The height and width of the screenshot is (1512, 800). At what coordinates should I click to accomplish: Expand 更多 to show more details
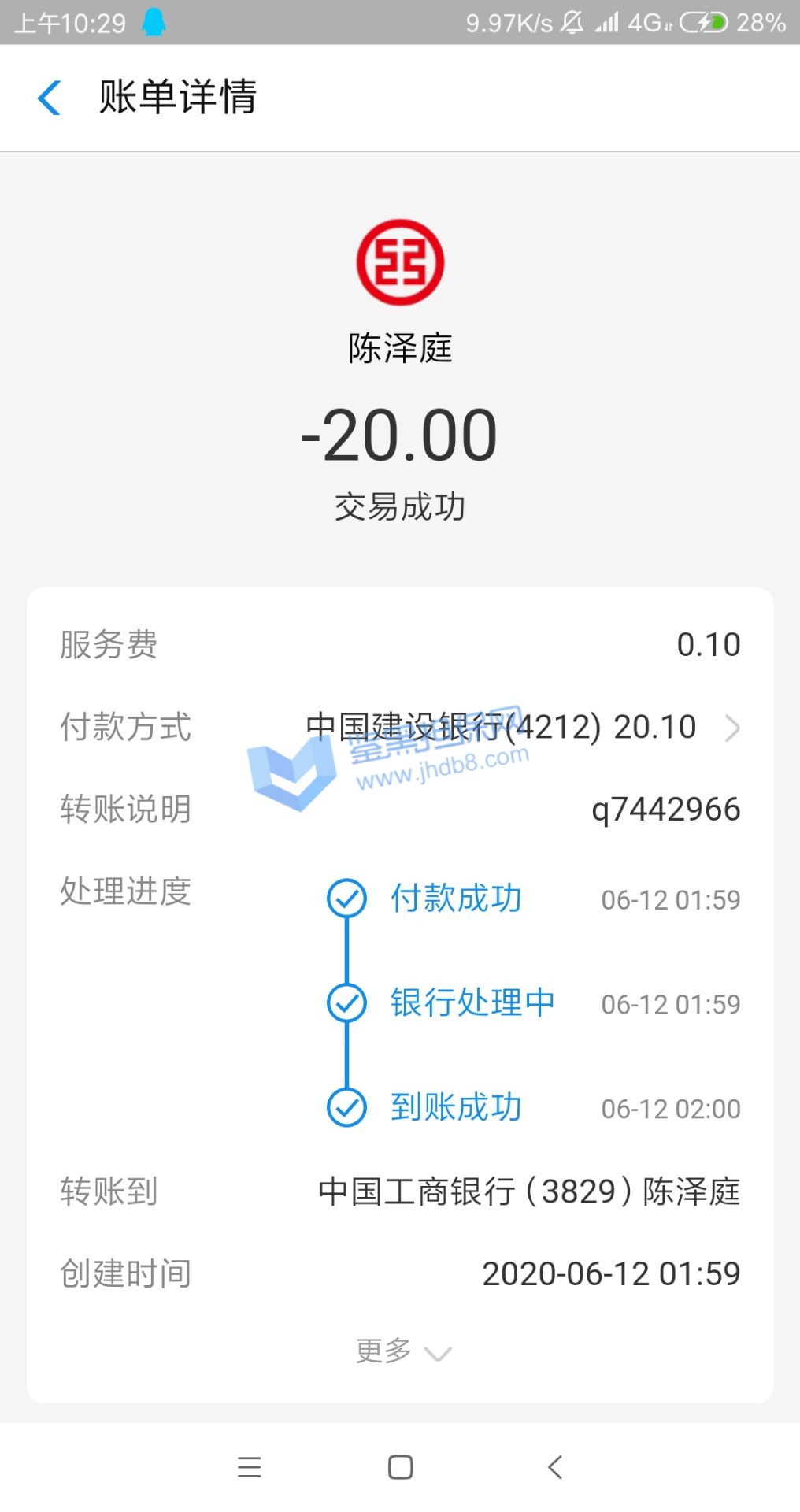coord(402,1351)
